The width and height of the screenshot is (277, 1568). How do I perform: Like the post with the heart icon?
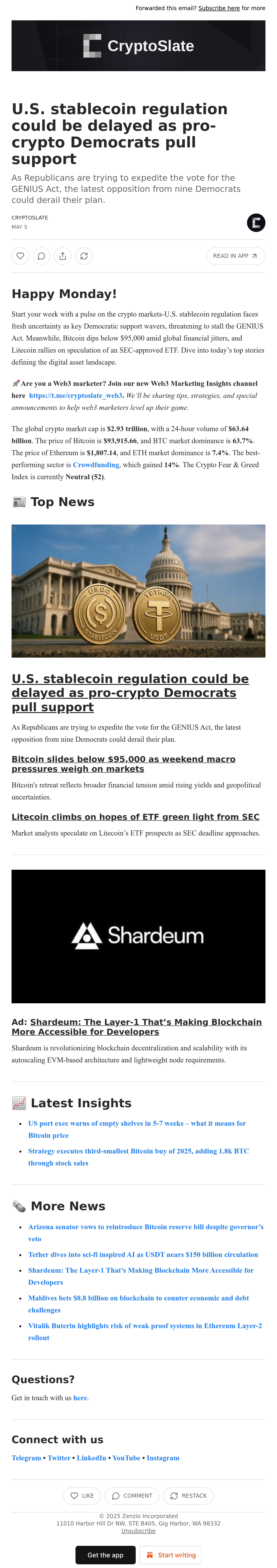20,256
